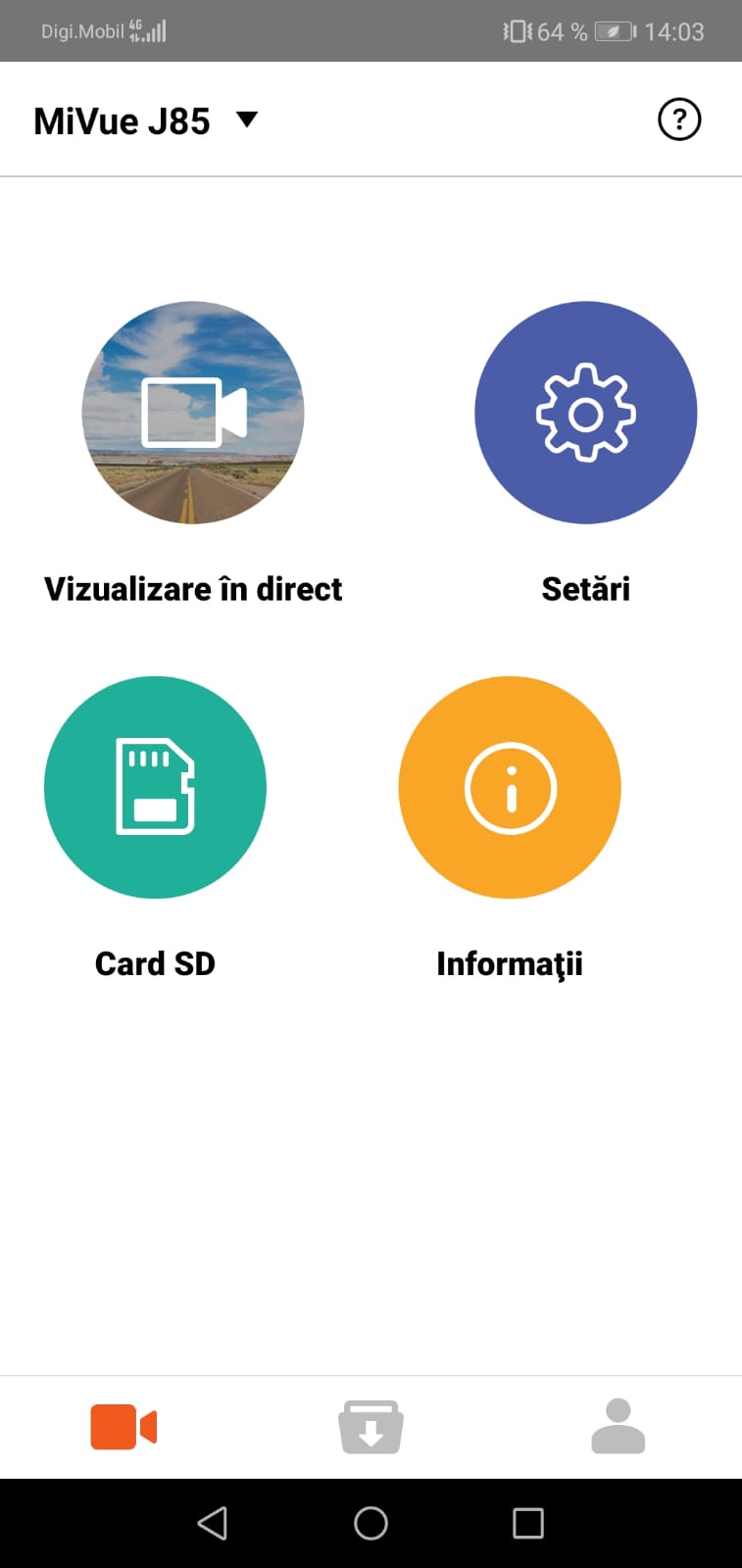This screenshot has height=1568, width=742.
Task: Open the help question mark icon
Action: (x=678, y=120)
